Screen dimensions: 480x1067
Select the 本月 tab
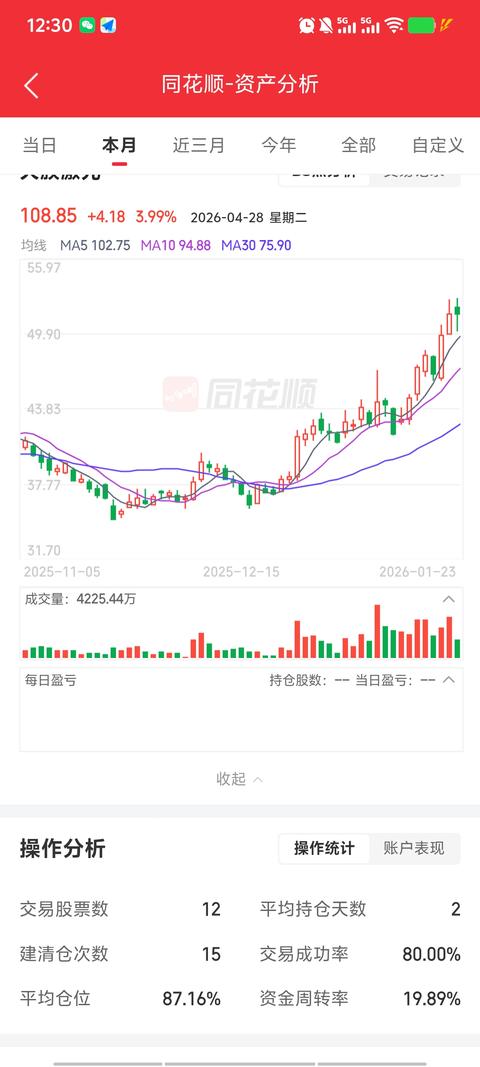(119, 145)
